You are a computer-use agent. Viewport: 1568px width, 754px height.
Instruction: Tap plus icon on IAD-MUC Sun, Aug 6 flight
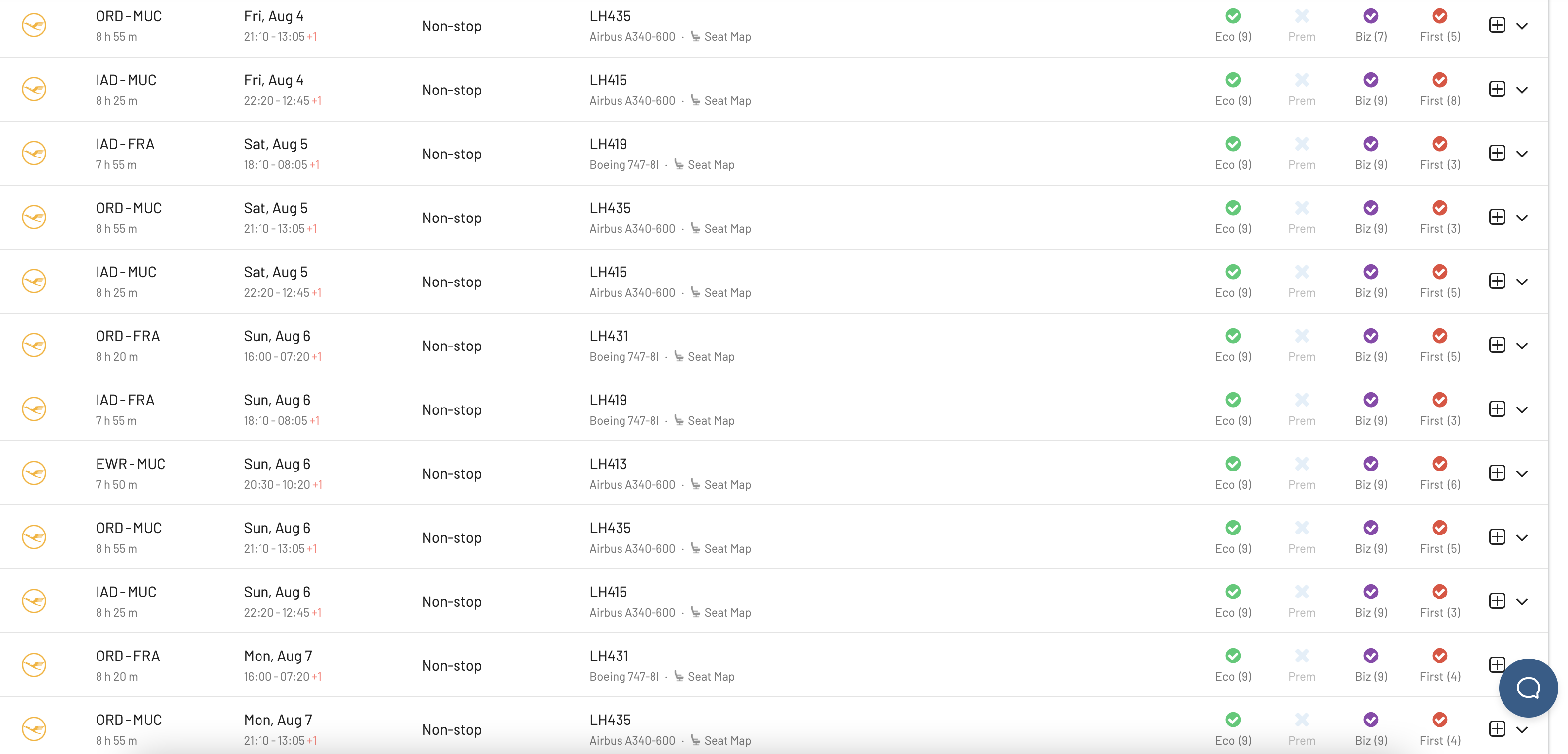[1497, 601]
